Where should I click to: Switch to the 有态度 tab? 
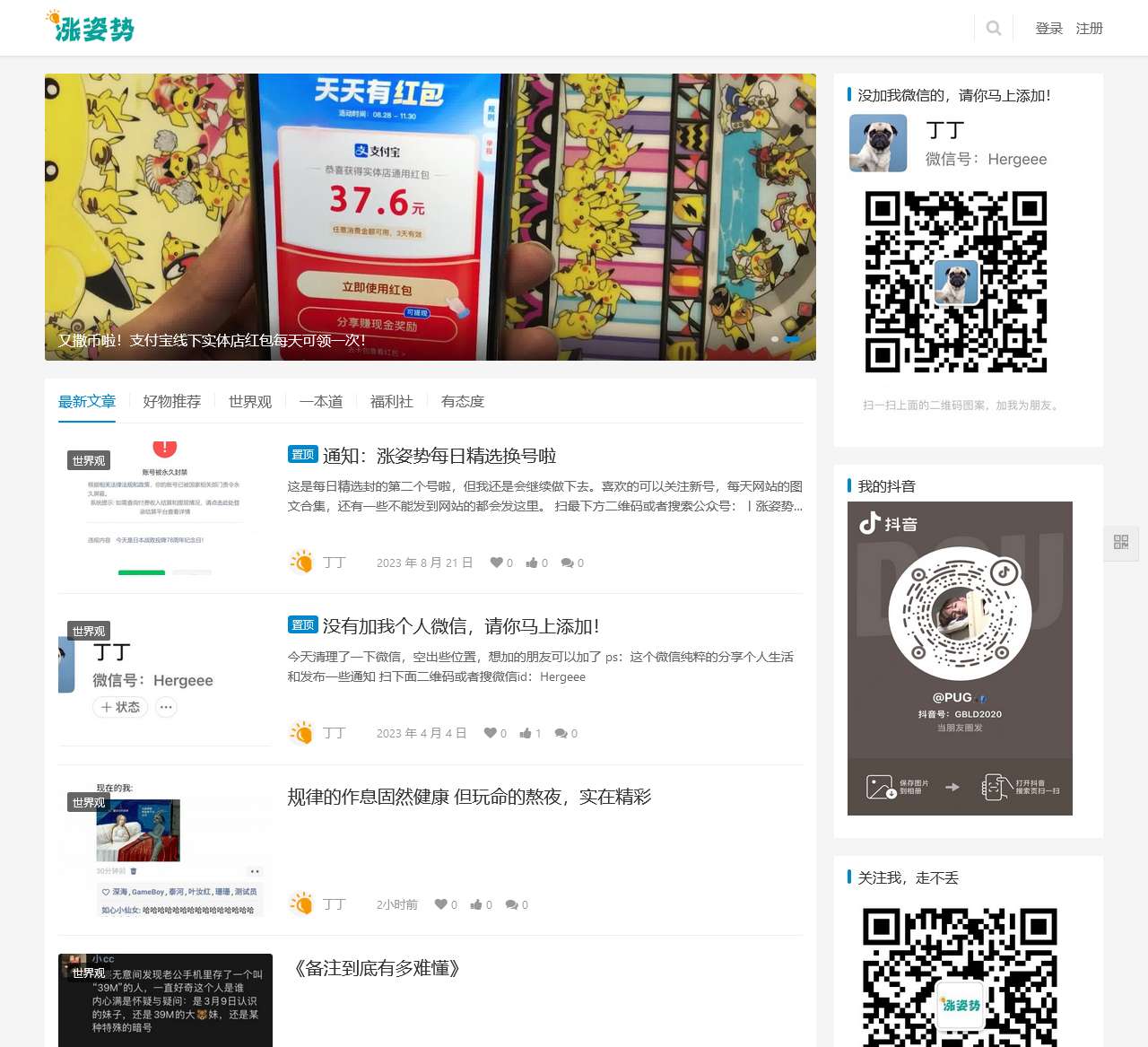[462, 401]
